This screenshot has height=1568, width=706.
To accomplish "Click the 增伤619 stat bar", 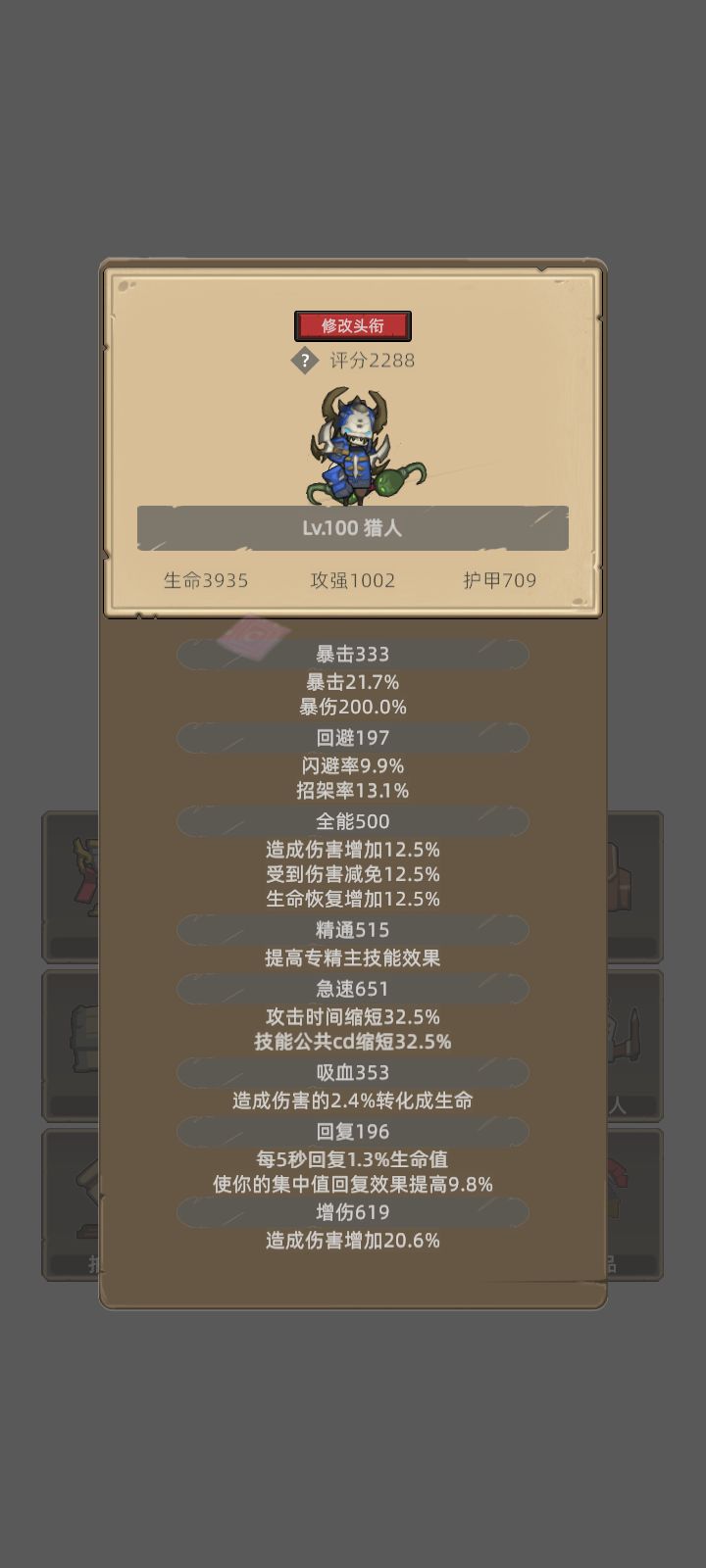I will (x=351, y=1212).
